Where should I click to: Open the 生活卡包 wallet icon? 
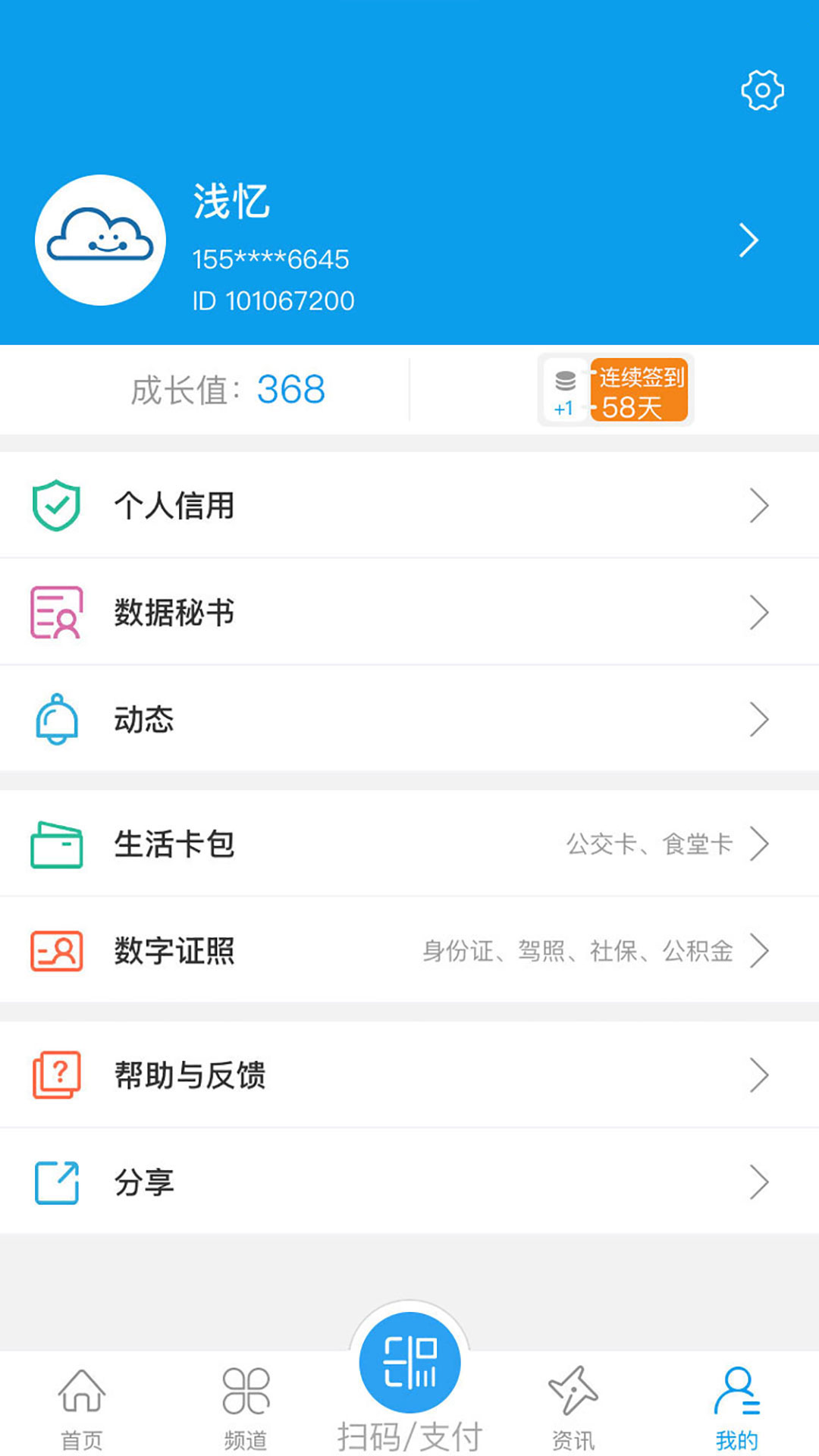coord(55,843)
